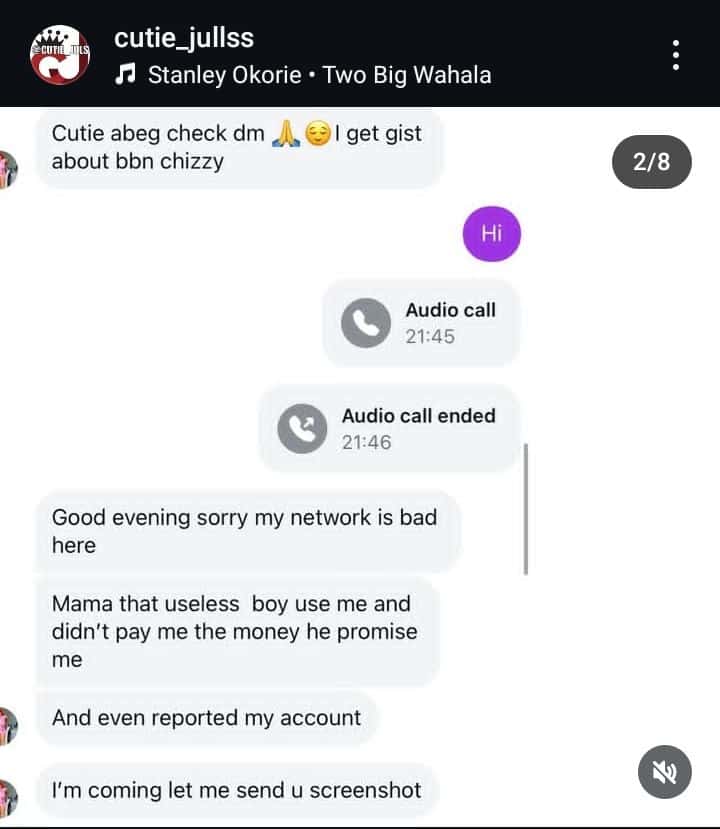Unmute the post audio
Viewport: 720px width, 829px height.
(664, 771)
